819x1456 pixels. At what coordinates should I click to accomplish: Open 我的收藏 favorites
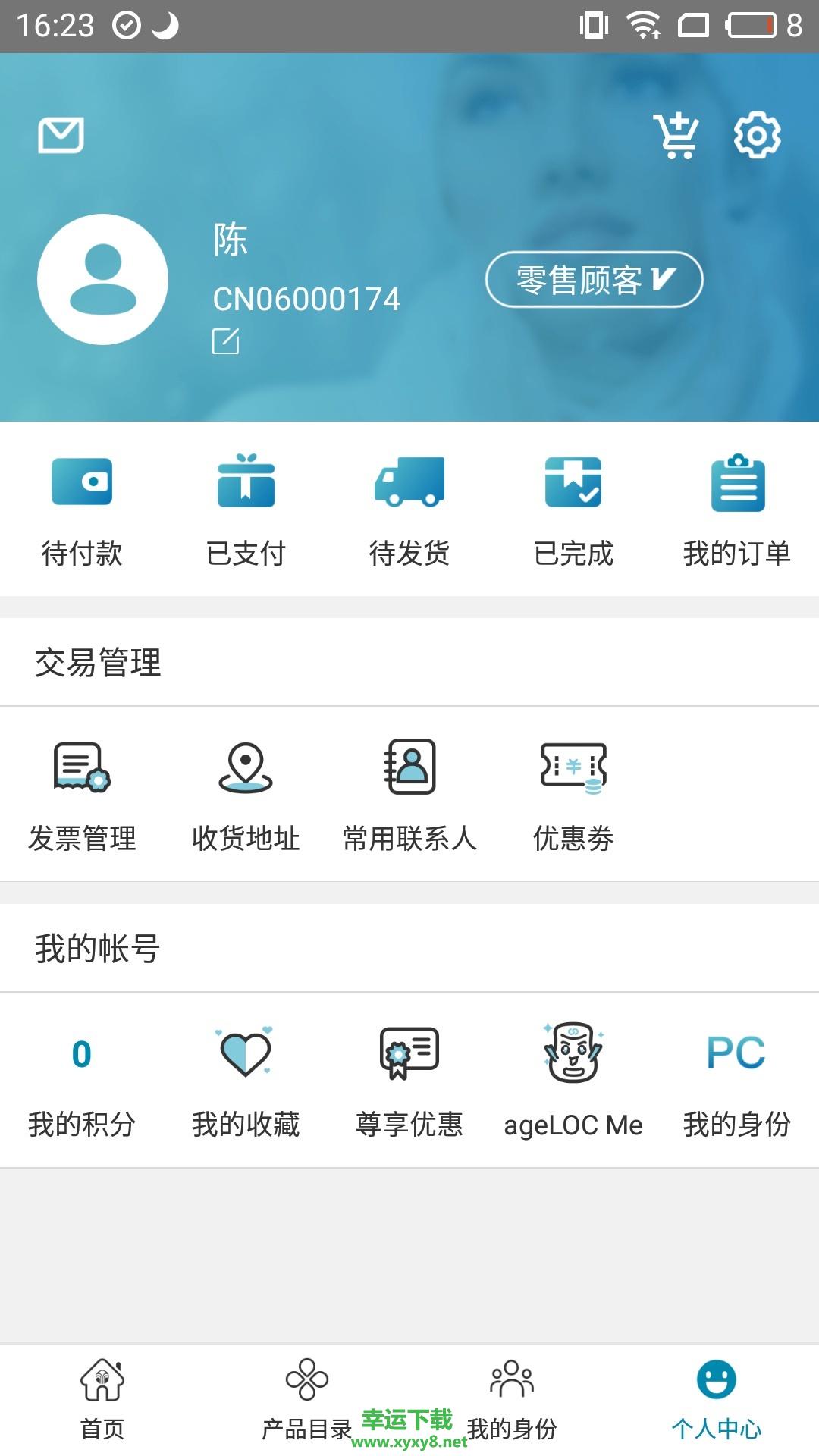point(246,1078)
